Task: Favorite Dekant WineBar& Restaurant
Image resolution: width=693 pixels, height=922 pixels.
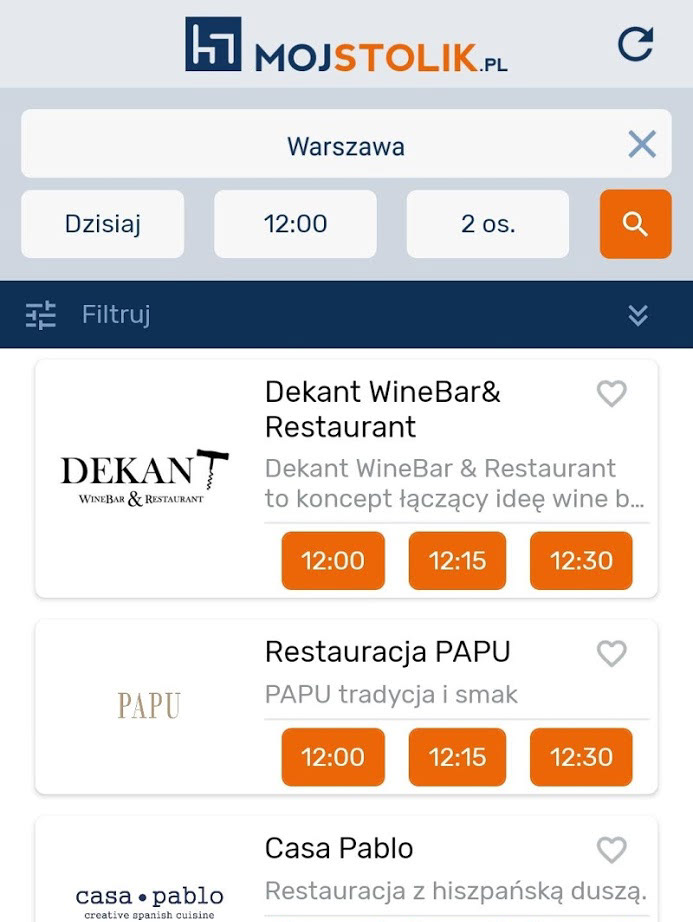Action: [611, 394]
